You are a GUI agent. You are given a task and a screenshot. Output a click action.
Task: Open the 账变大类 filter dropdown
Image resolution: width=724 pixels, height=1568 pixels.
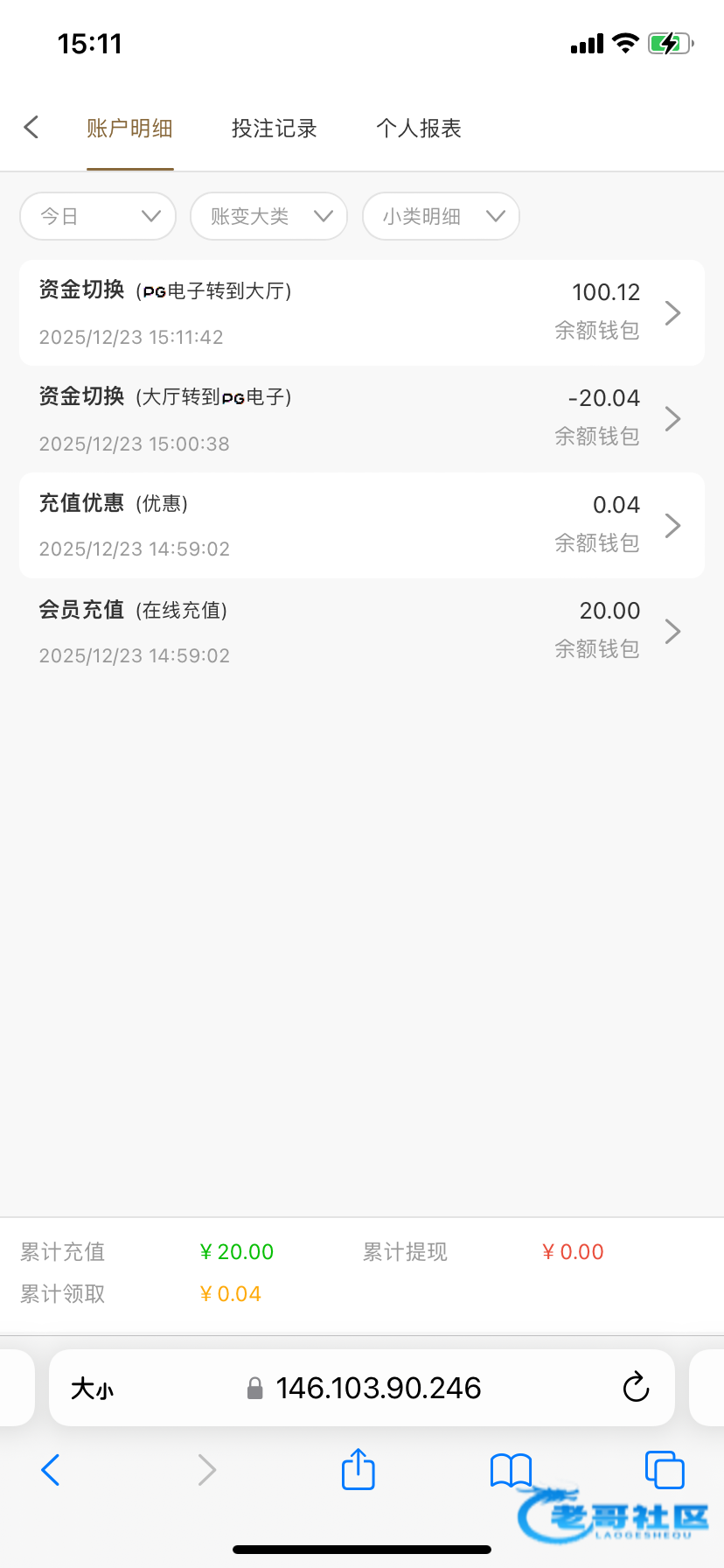(268, 216)
